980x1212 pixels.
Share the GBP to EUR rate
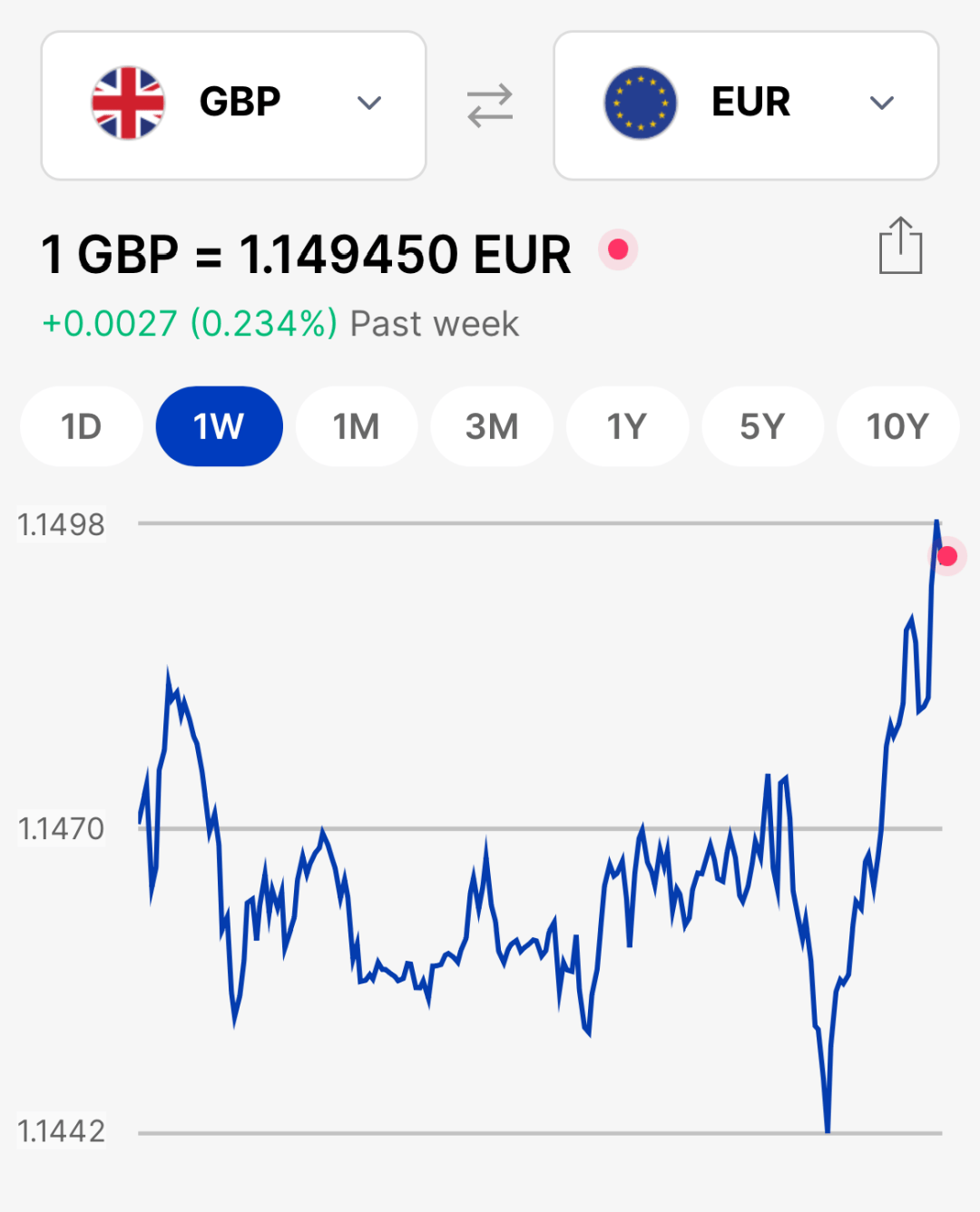pyautogui.click(x=900, y=246)
